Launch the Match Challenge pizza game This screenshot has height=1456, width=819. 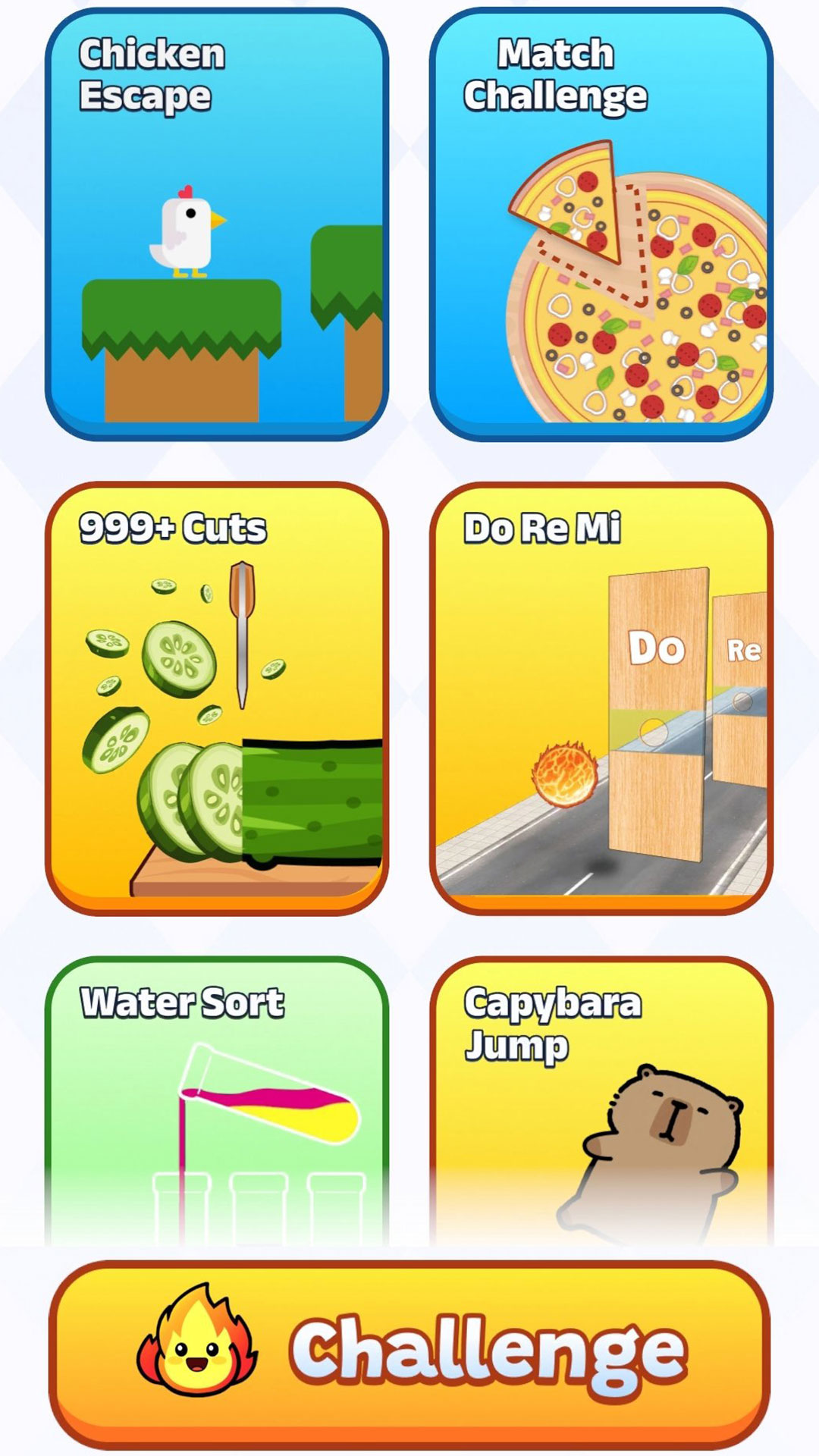[x=601, y=224]
